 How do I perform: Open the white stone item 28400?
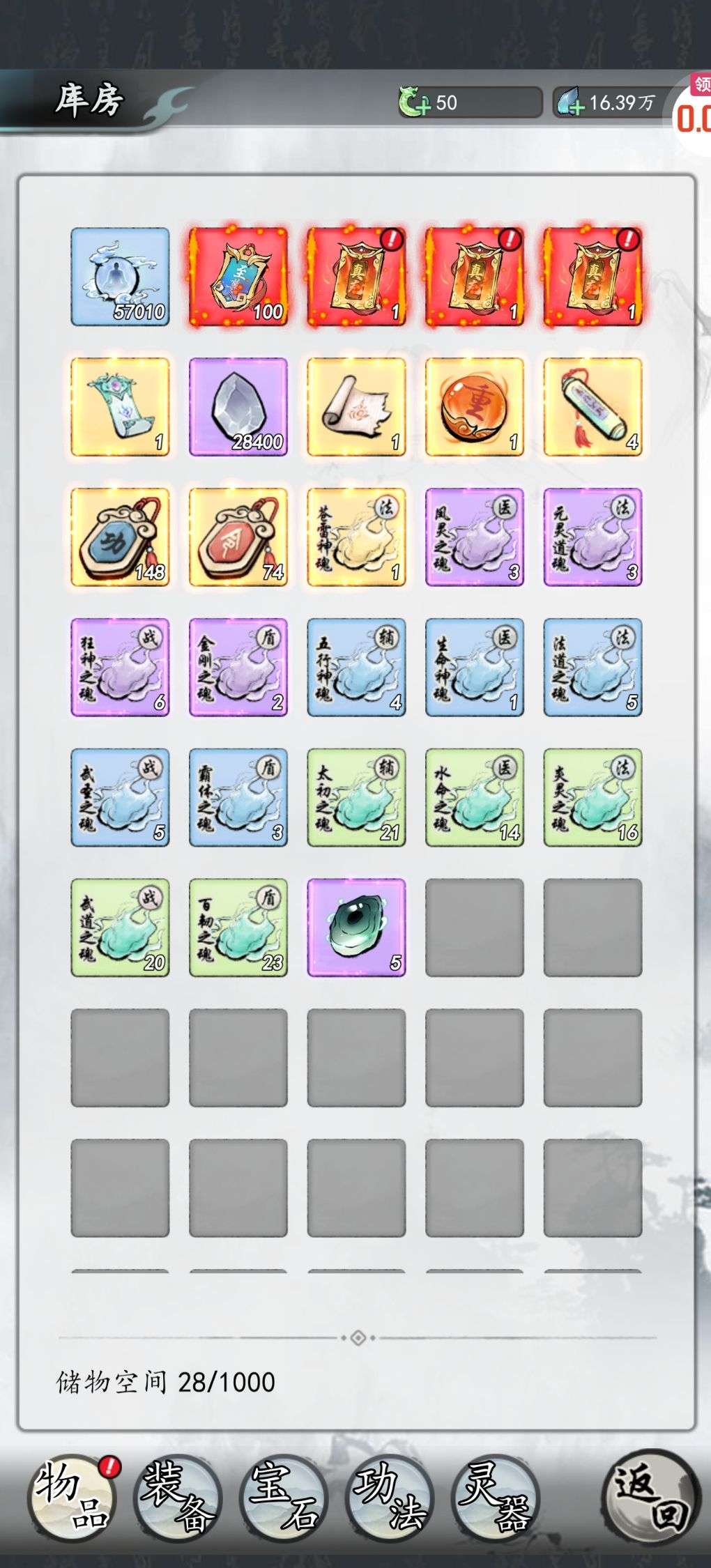point(238,407)
